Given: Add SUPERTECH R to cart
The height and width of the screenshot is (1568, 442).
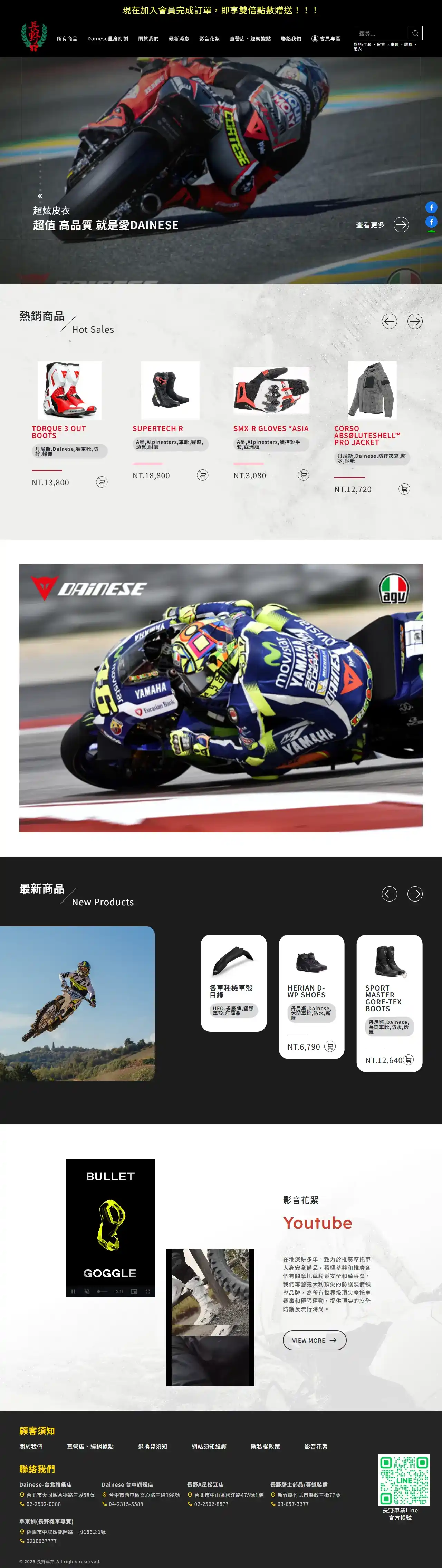Looking at the screenshot, I should coord(203,475).
